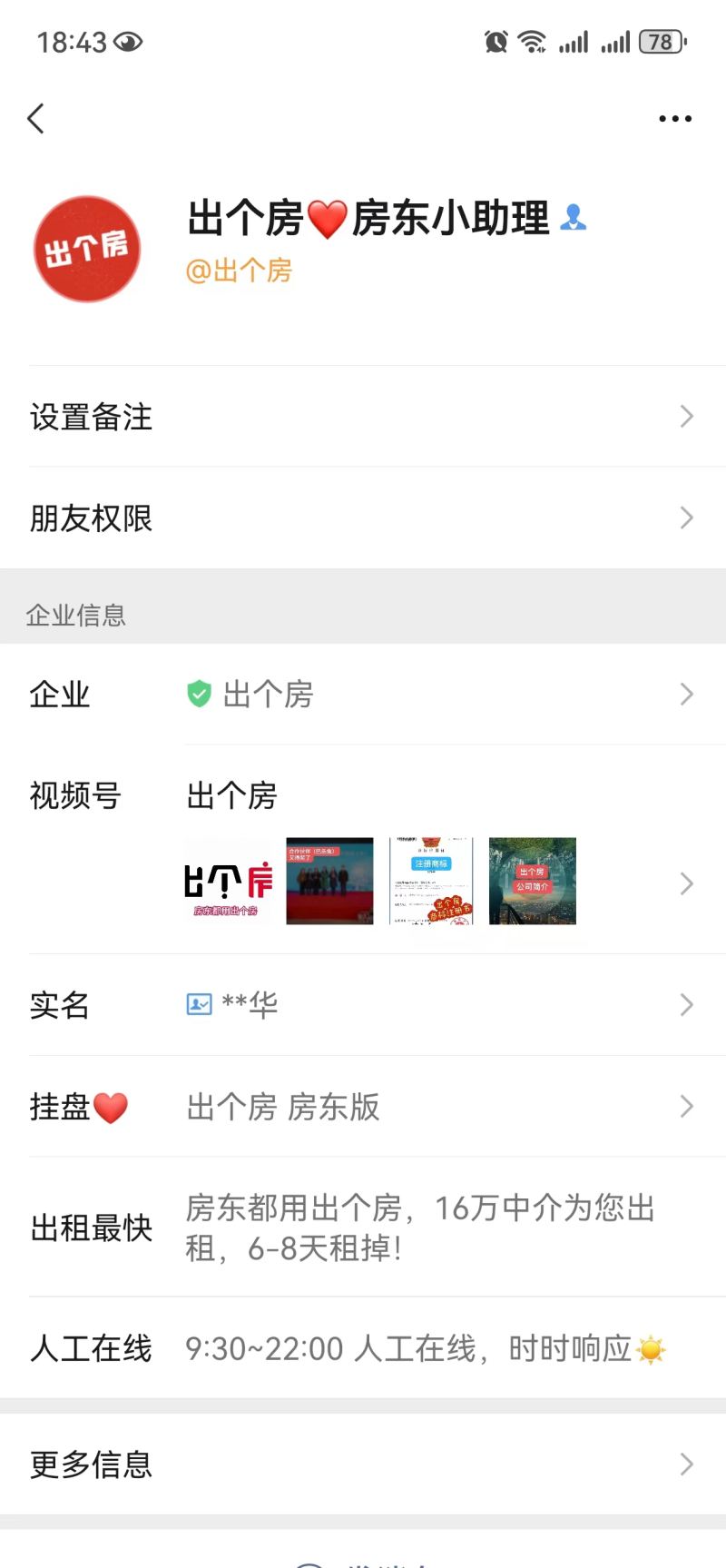The width and height of the screenshot is (726, 1568).
Task: Tap the alarm clock status icon
Action: (495, 40)
